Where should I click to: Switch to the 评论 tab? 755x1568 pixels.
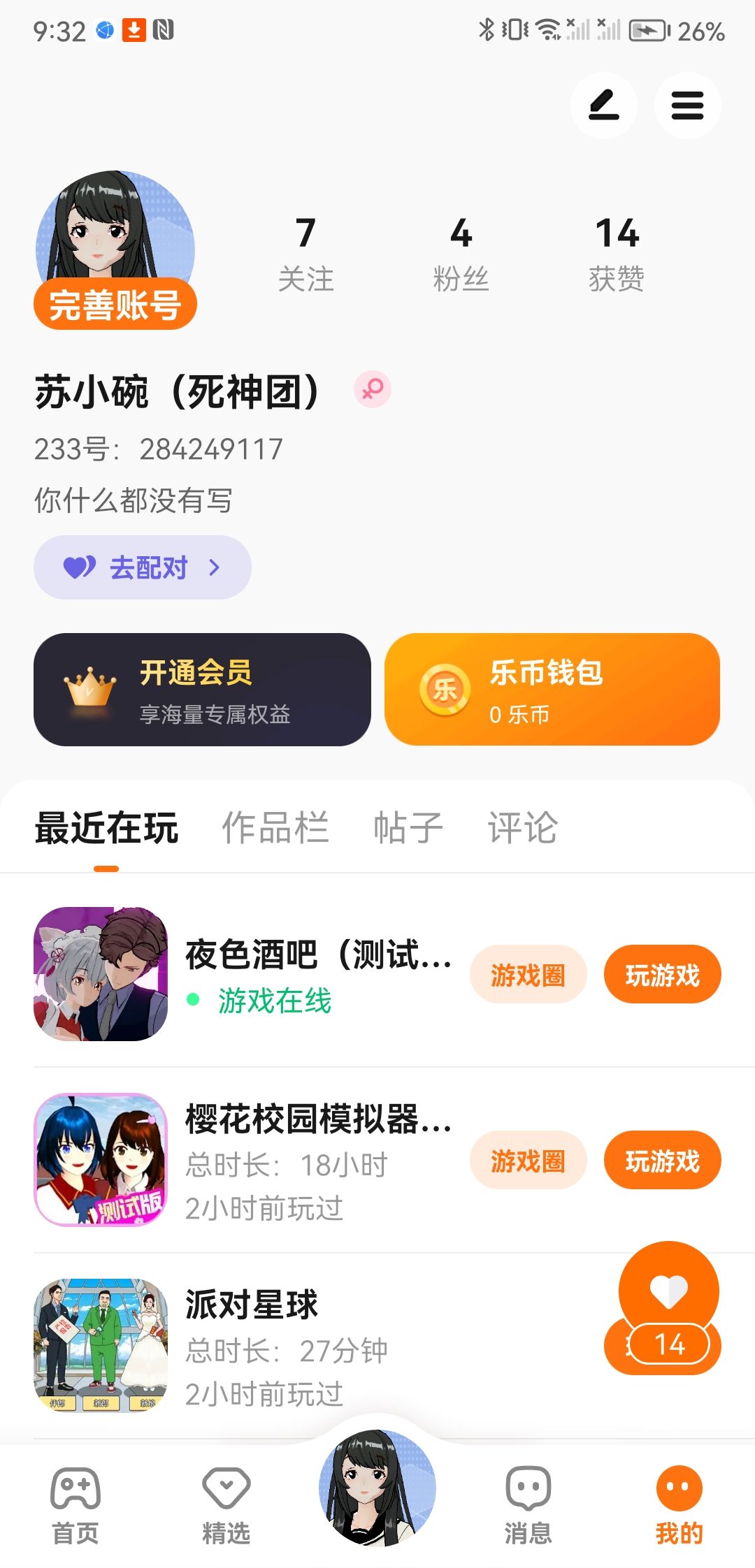pos(522,828)
